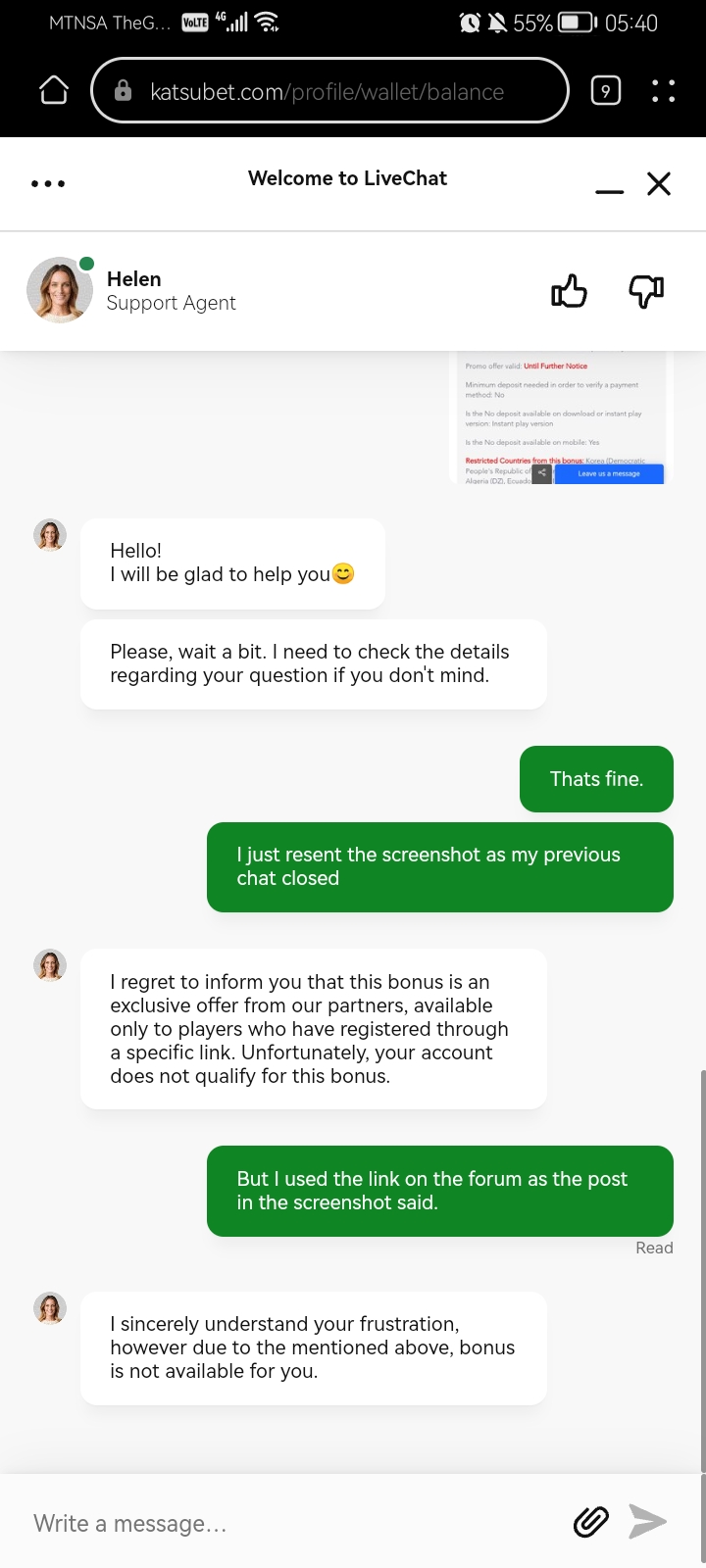The height and width of the screenshot is (1568, 706).
Task: Attach a file with the paperclip icon
Action: pyautogui.click(x=590, y=1521)
